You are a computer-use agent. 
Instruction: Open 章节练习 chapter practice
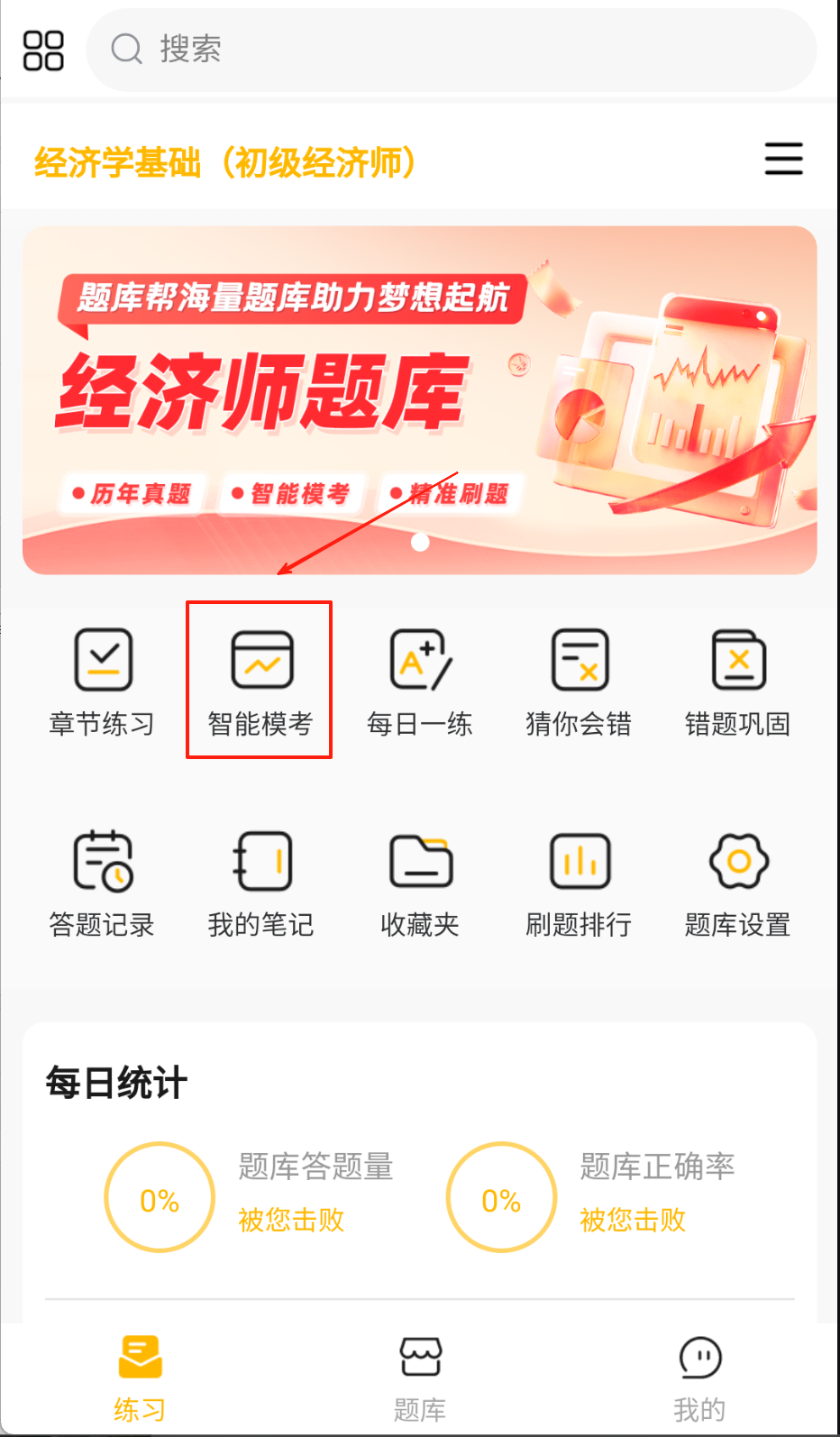[x=102, y=682]
